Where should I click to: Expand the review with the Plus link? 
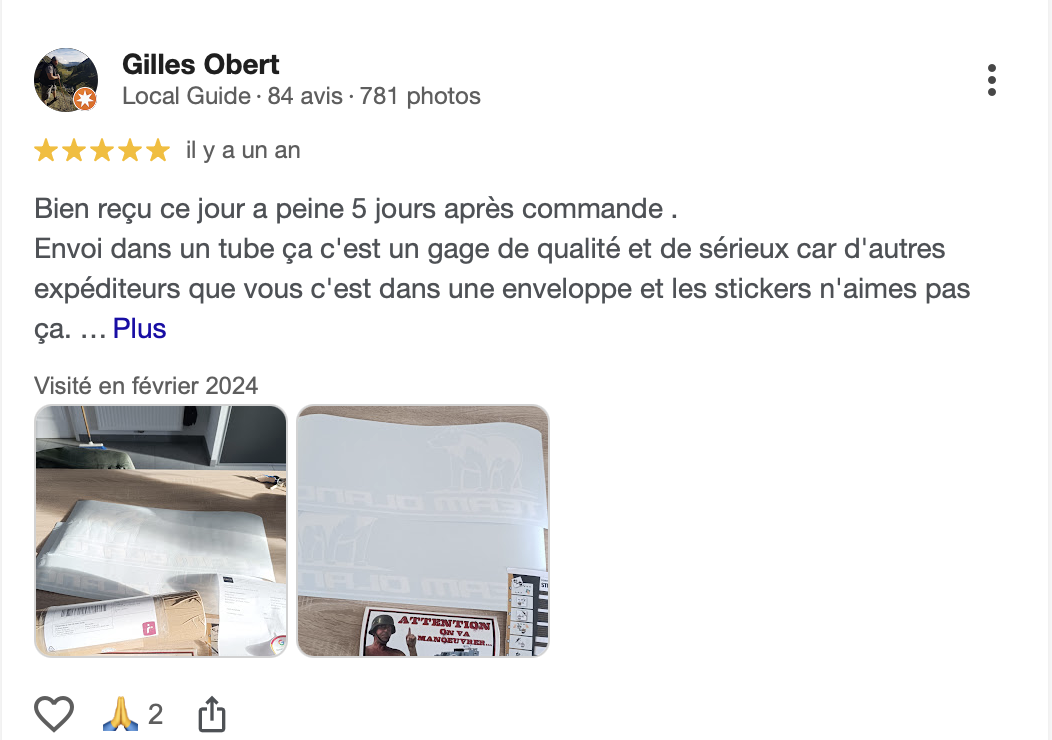[139, 328]
